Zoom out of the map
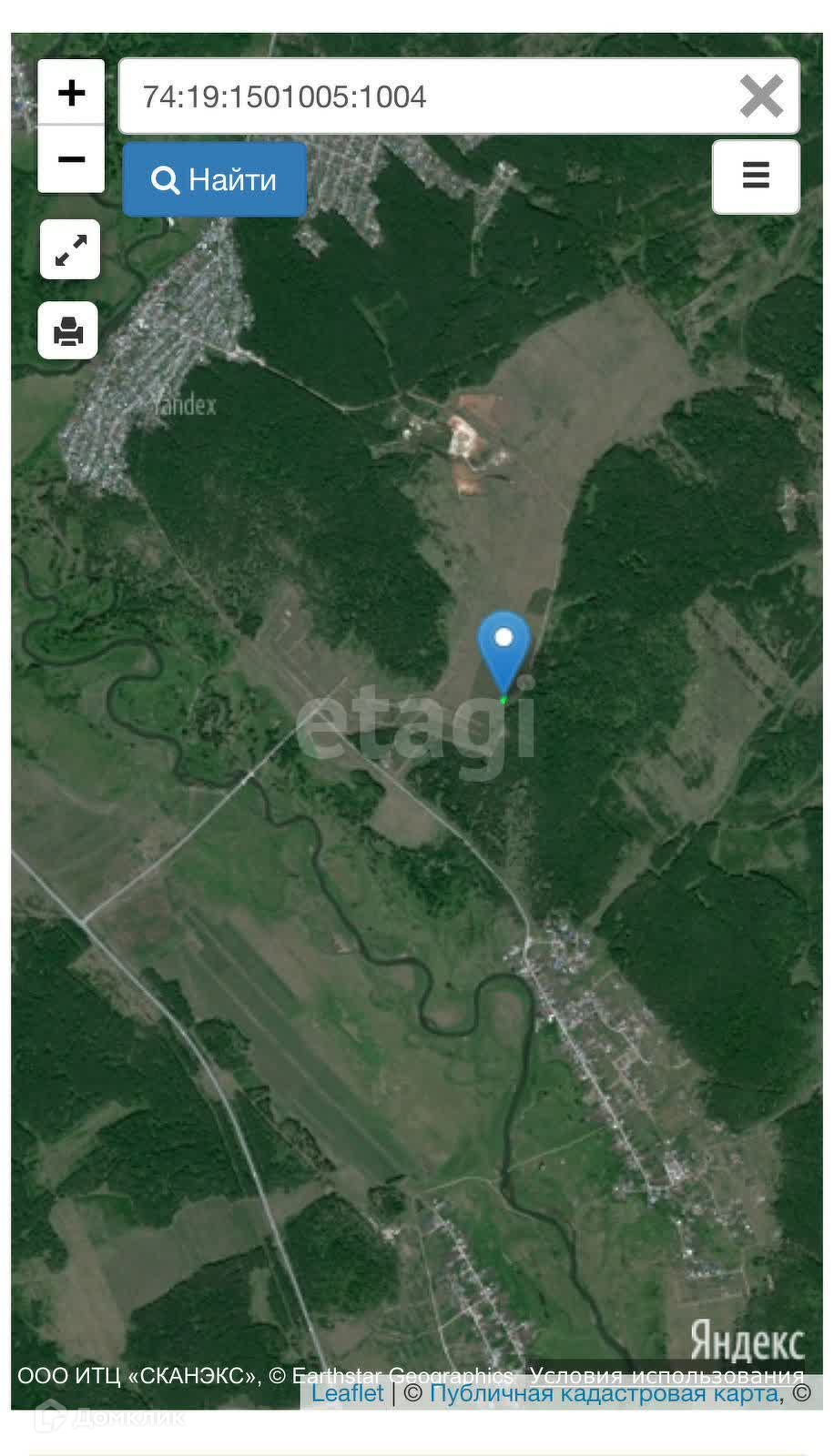 coord(71,159)
